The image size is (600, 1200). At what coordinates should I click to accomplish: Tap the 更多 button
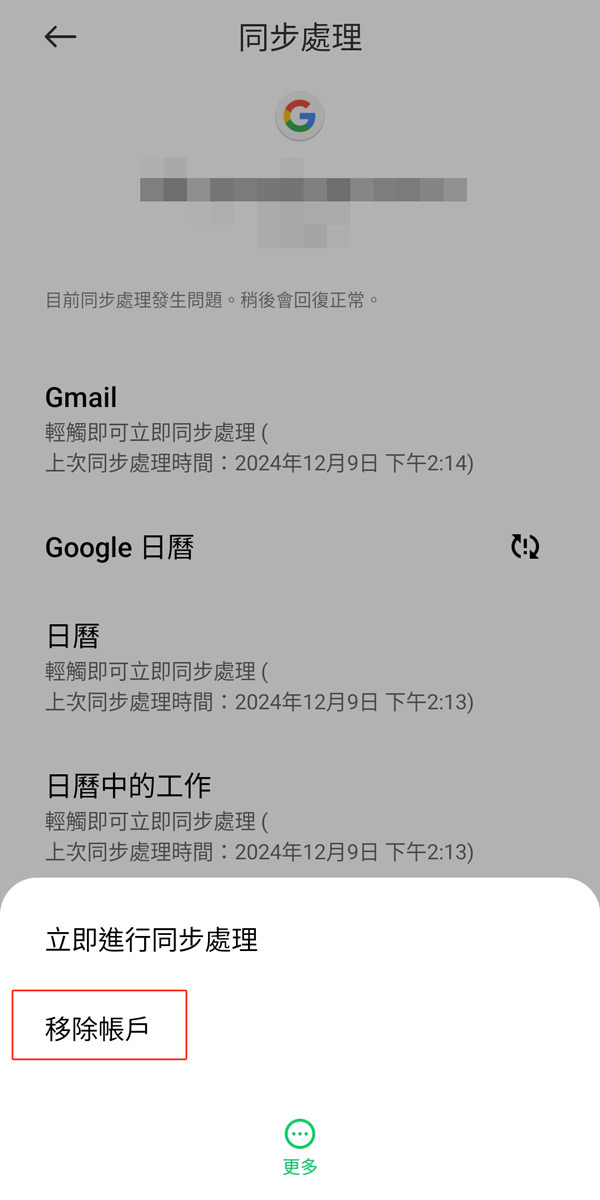pos(300,1146)
